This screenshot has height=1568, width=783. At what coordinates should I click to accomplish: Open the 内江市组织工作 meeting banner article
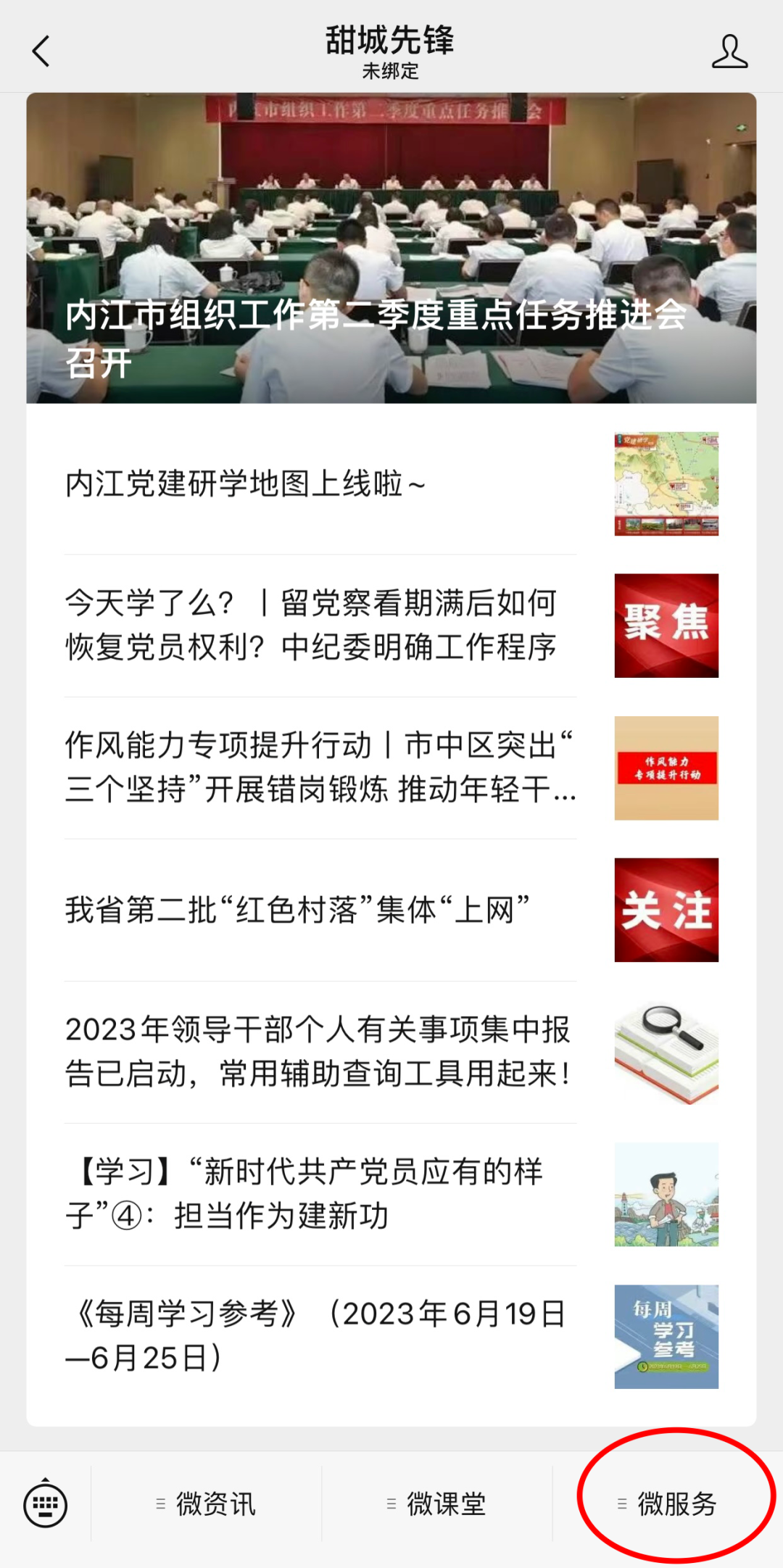(x=391, y=248)
